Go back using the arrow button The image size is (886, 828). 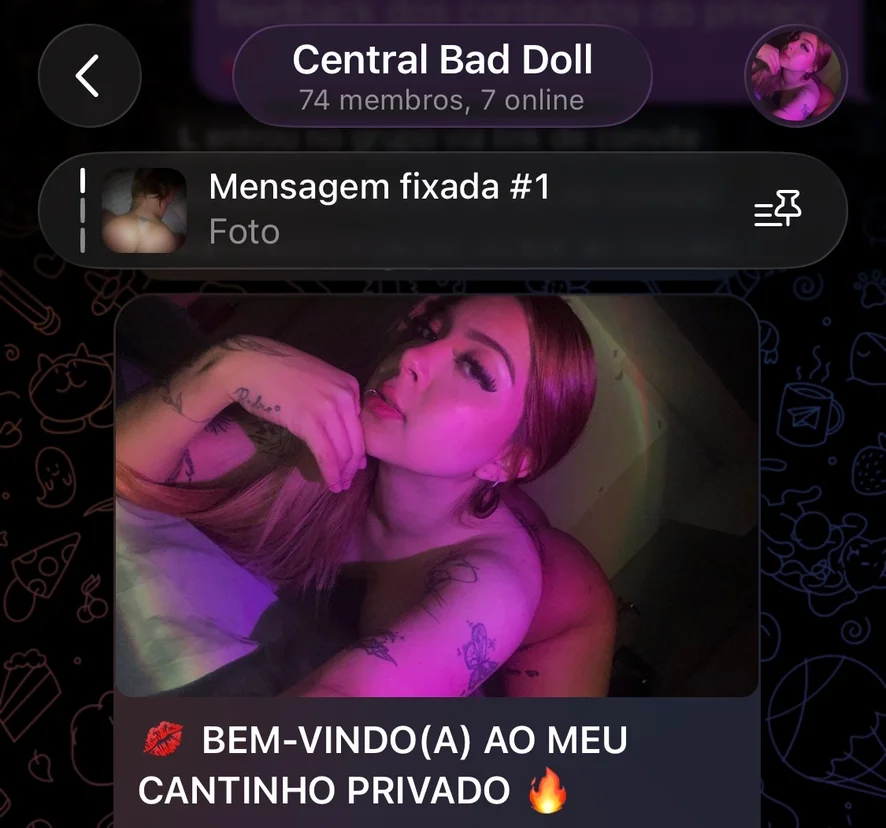click(89, 76)
